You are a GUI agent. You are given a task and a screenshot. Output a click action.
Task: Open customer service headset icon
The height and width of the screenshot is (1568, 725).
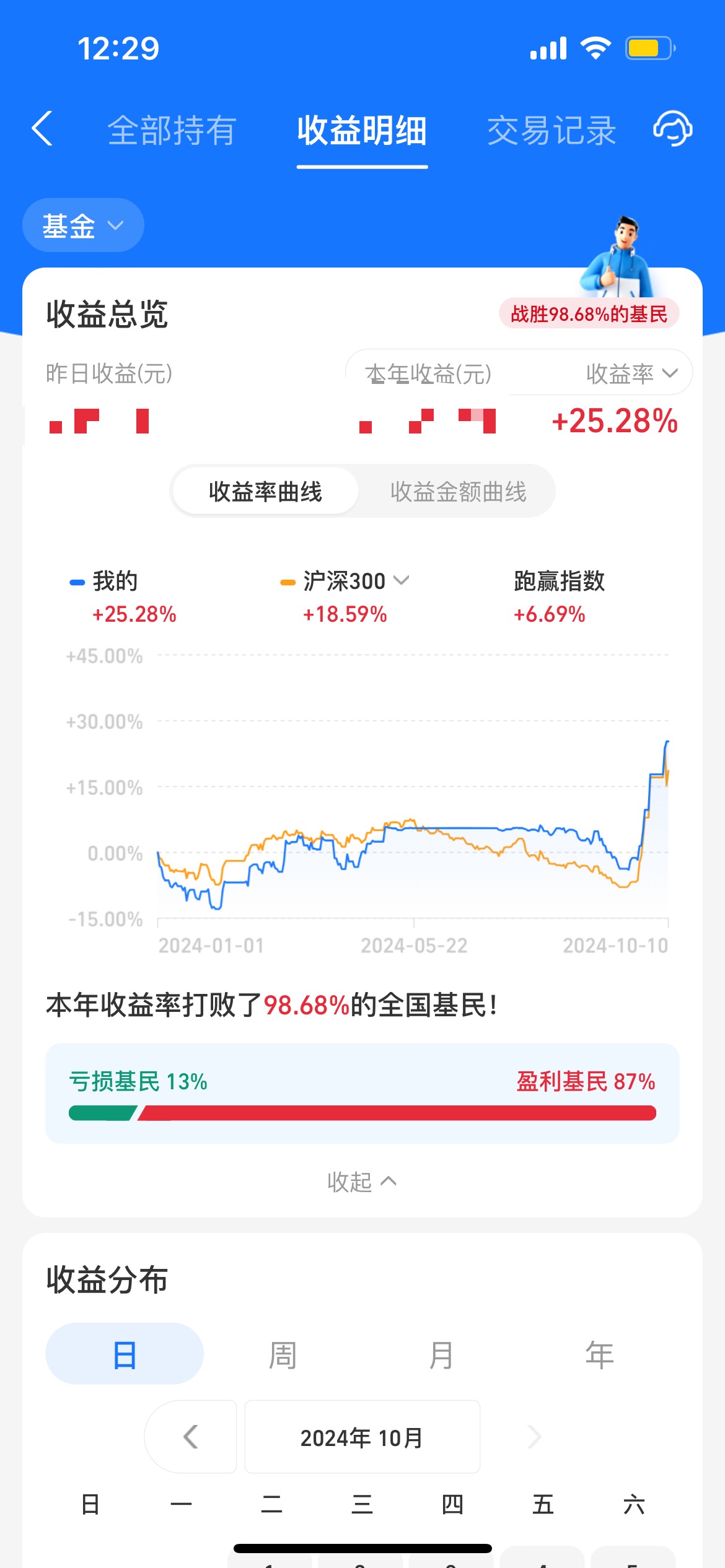click(x=673, y=129)
